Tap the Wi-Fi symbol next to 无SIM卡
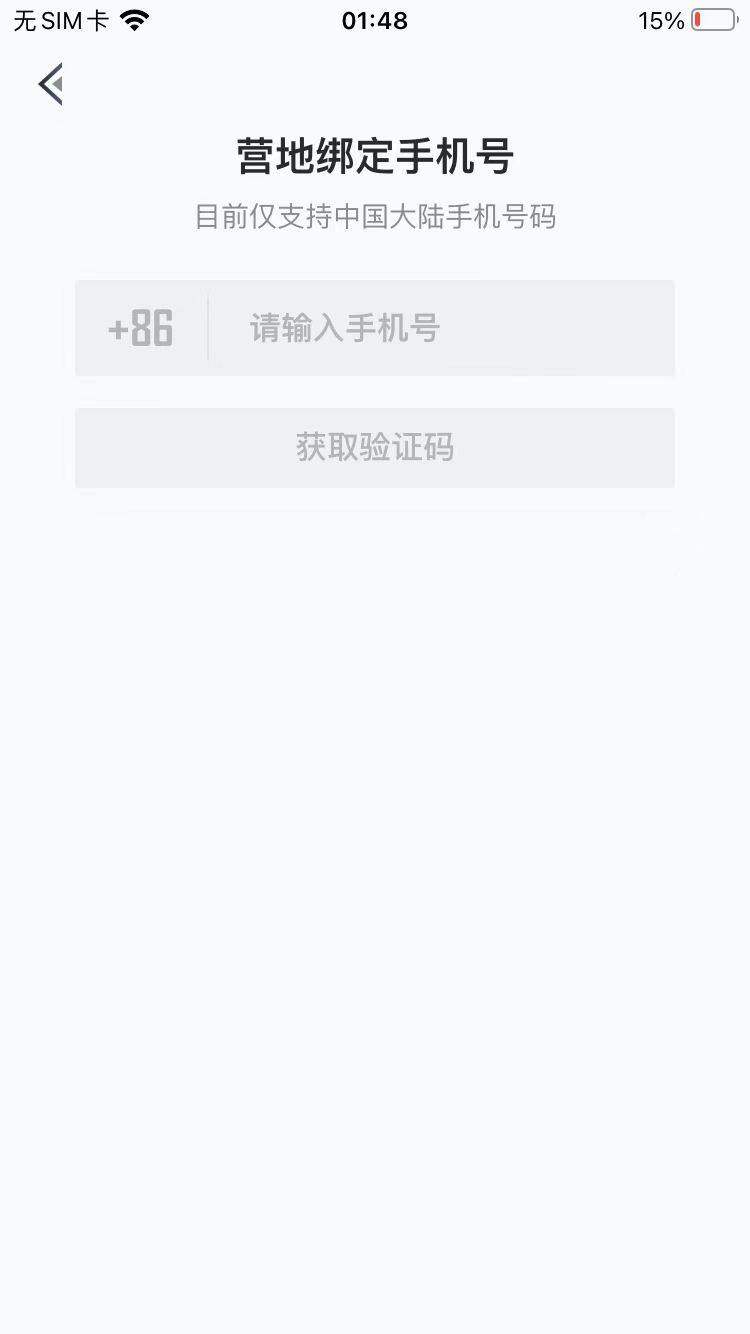The image size is (750, 1334). tap(130, 18)
